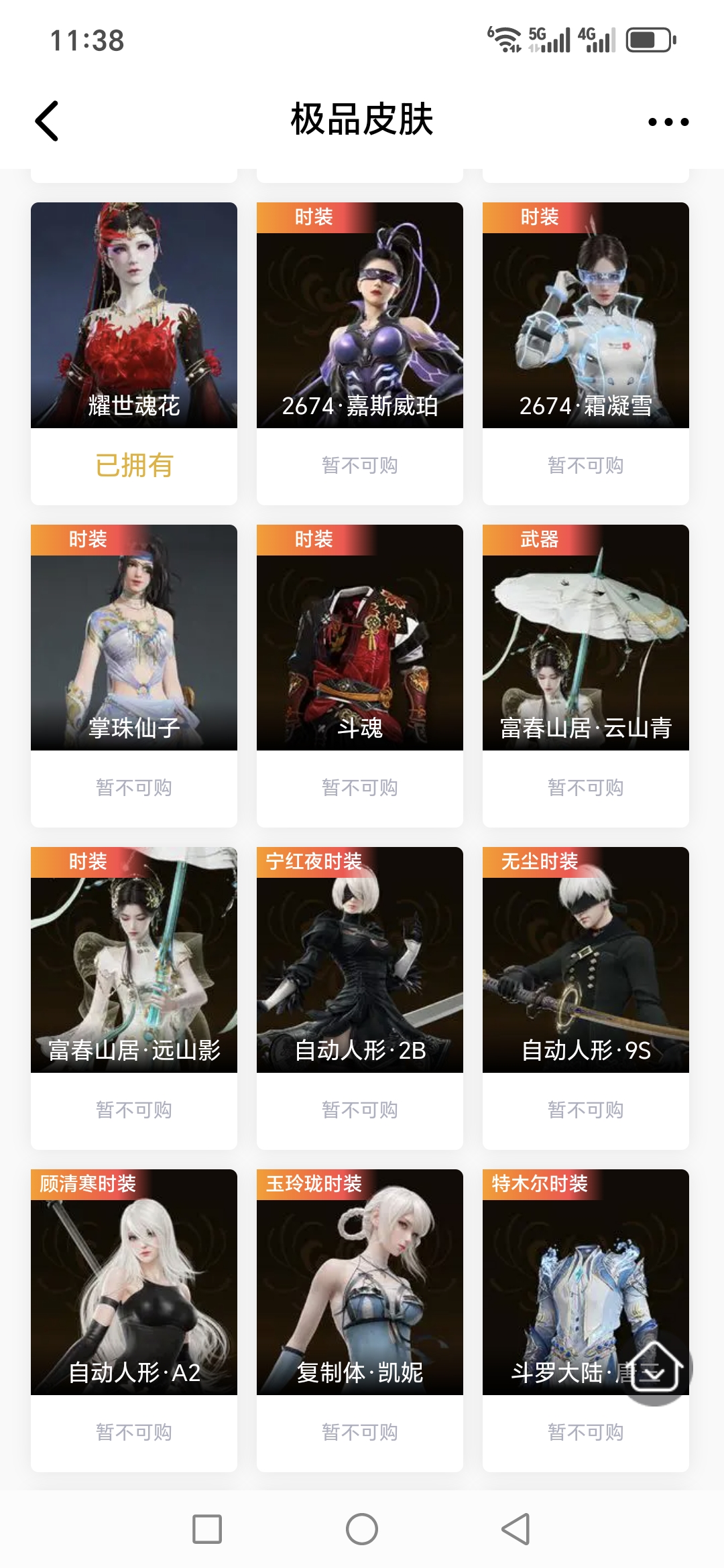Open the 自动人形·9S skin card
The height and width of the screenshot is (1568, 724).
click(x=586, y=960)
